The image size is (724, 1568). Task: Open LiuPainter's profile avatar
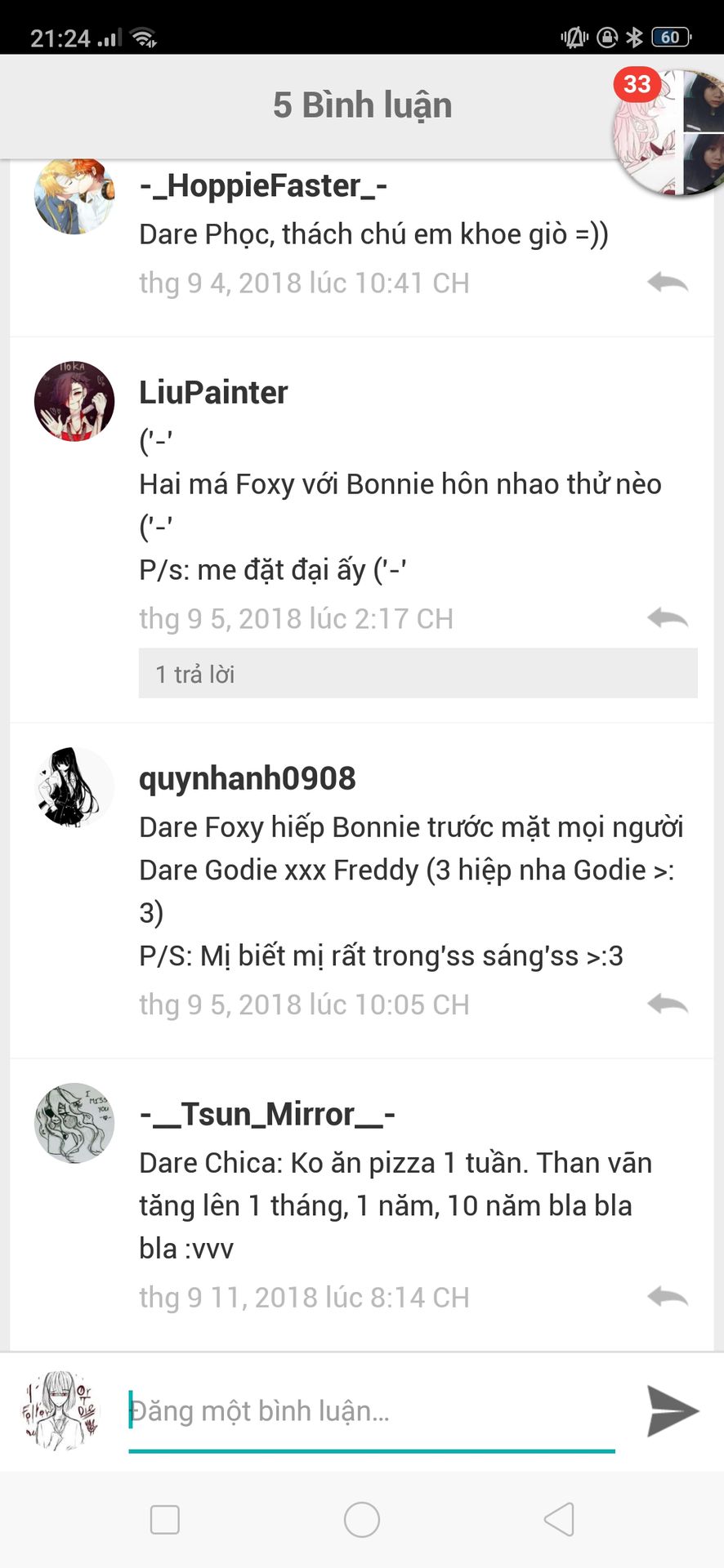pos(74,402)
